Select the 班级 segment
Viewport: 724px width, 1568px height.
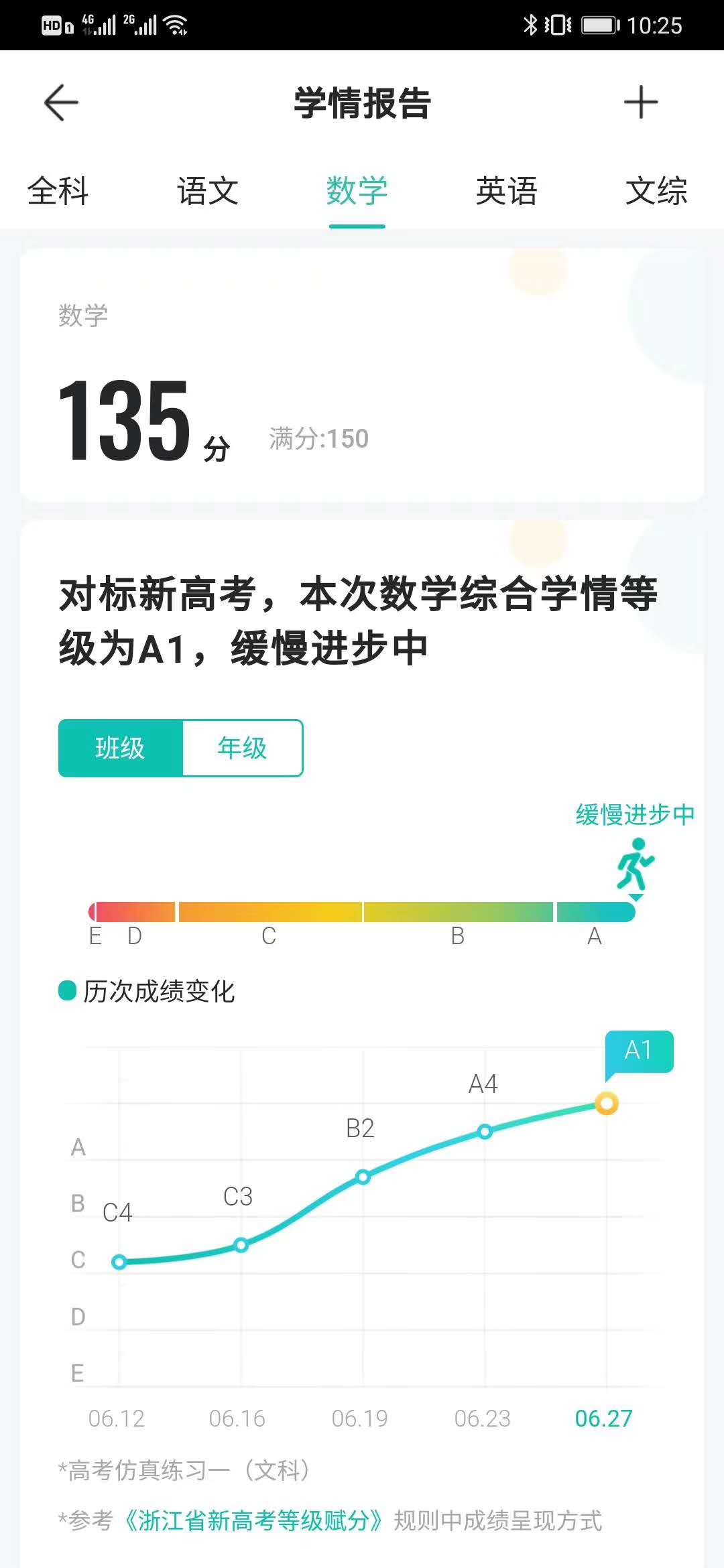tap(121, 748)
